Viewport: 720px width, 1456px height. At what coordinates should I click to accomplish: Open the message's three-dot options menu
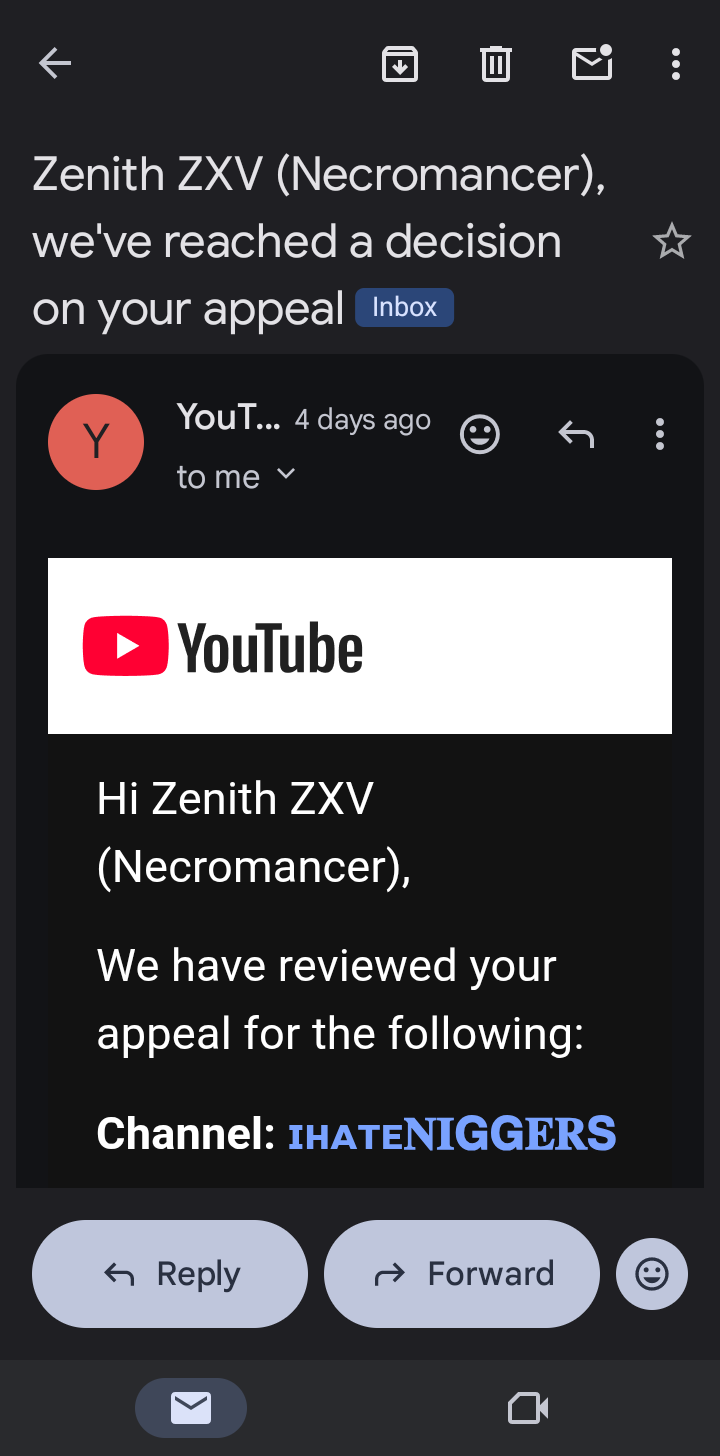click(660, 435)
